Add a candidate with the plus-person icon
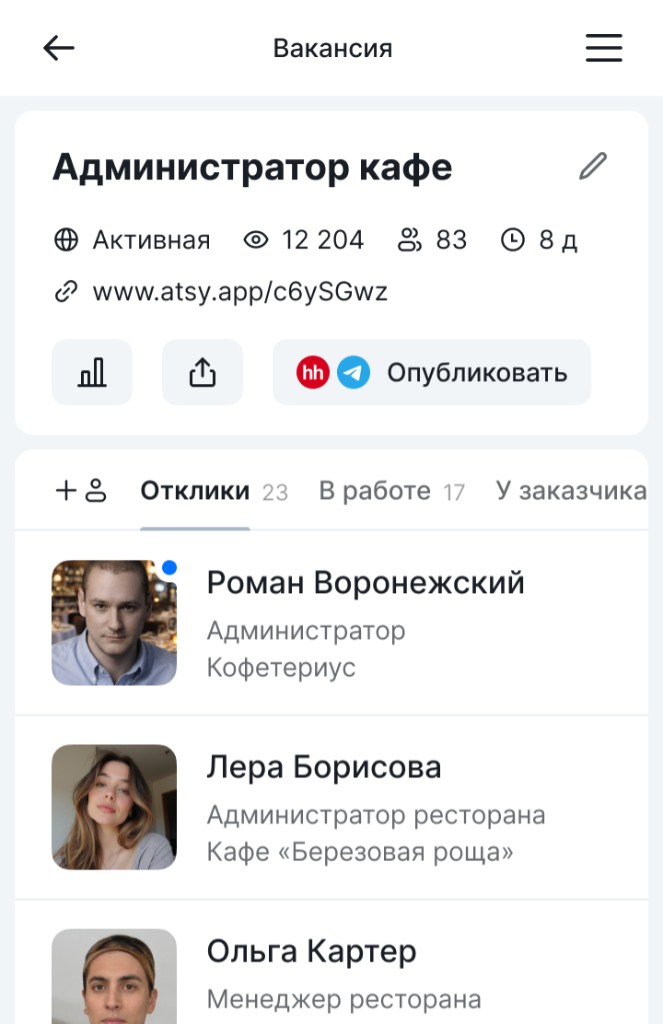663x1024 pixels. (81, 491)
